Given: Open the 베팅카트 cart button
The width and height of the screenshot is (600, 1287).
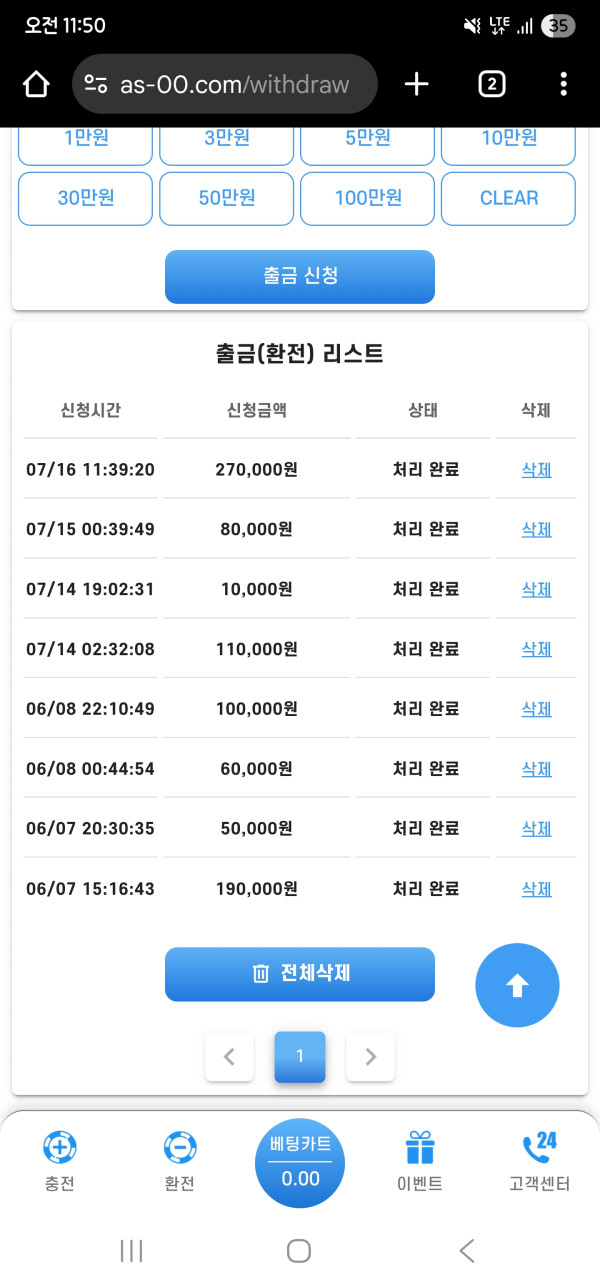Looking at the screenshot, I should coord(300,1163).
